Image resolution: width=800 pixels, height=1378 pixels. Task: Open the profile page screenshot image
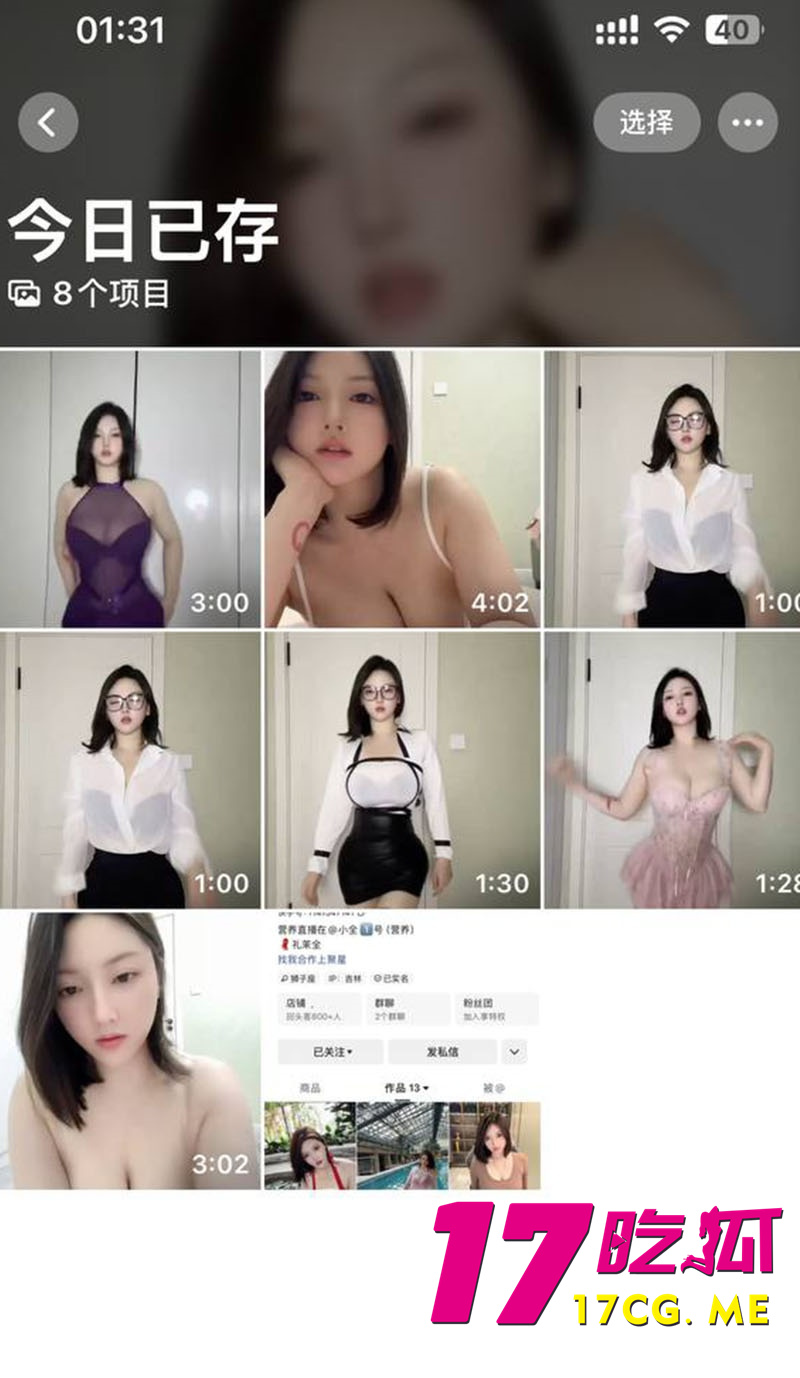(401, 1049)
